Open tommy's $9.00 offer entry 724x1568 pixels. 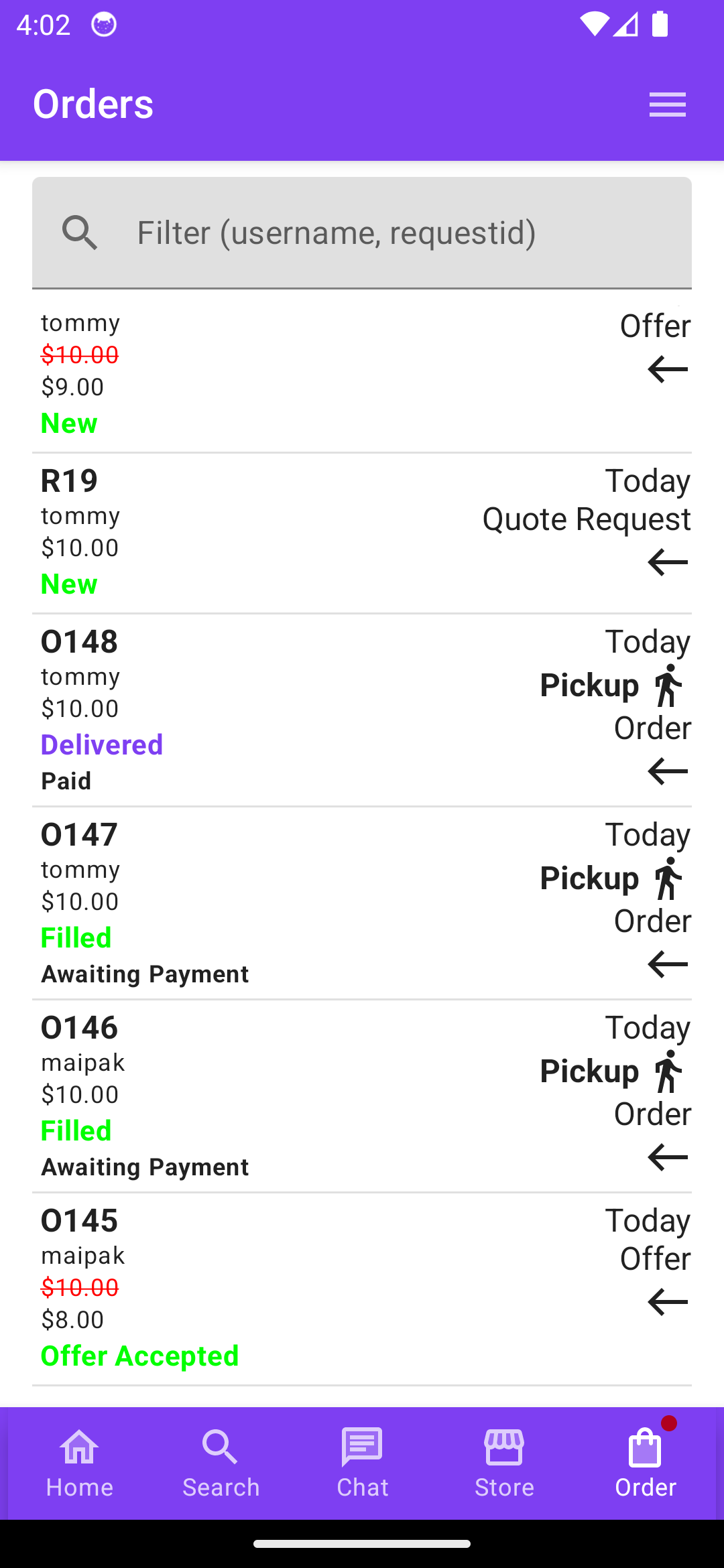362,373
